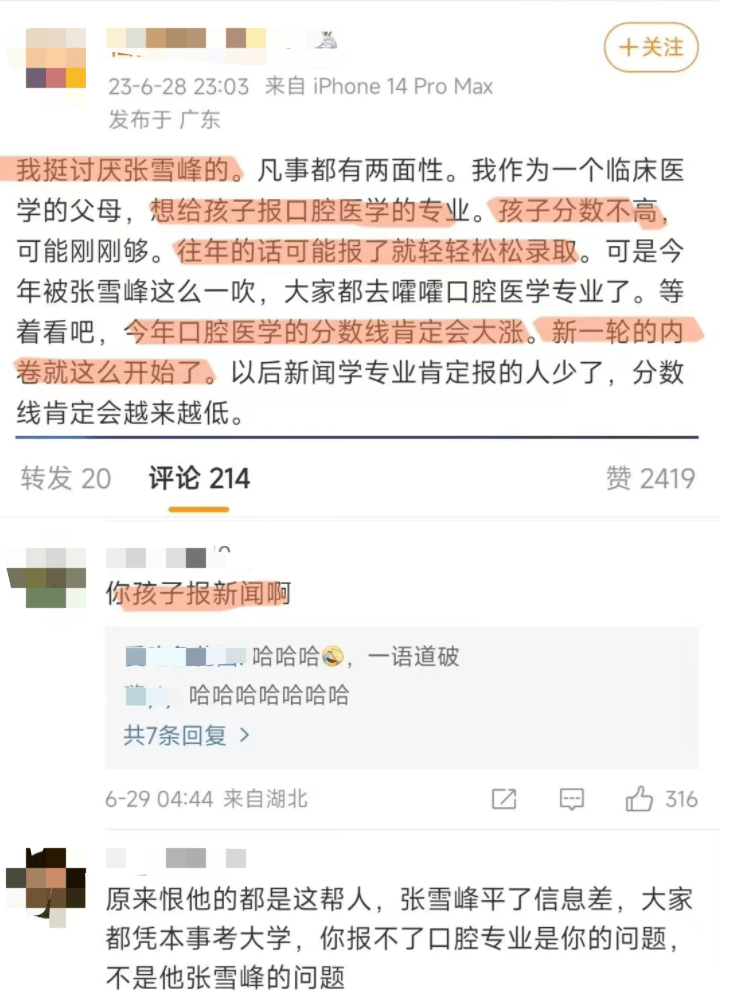This screenshot has height=998, width=746.
Task: Like the comment with 316 likes
Action: pyautogui.click(x=640, y=799)
